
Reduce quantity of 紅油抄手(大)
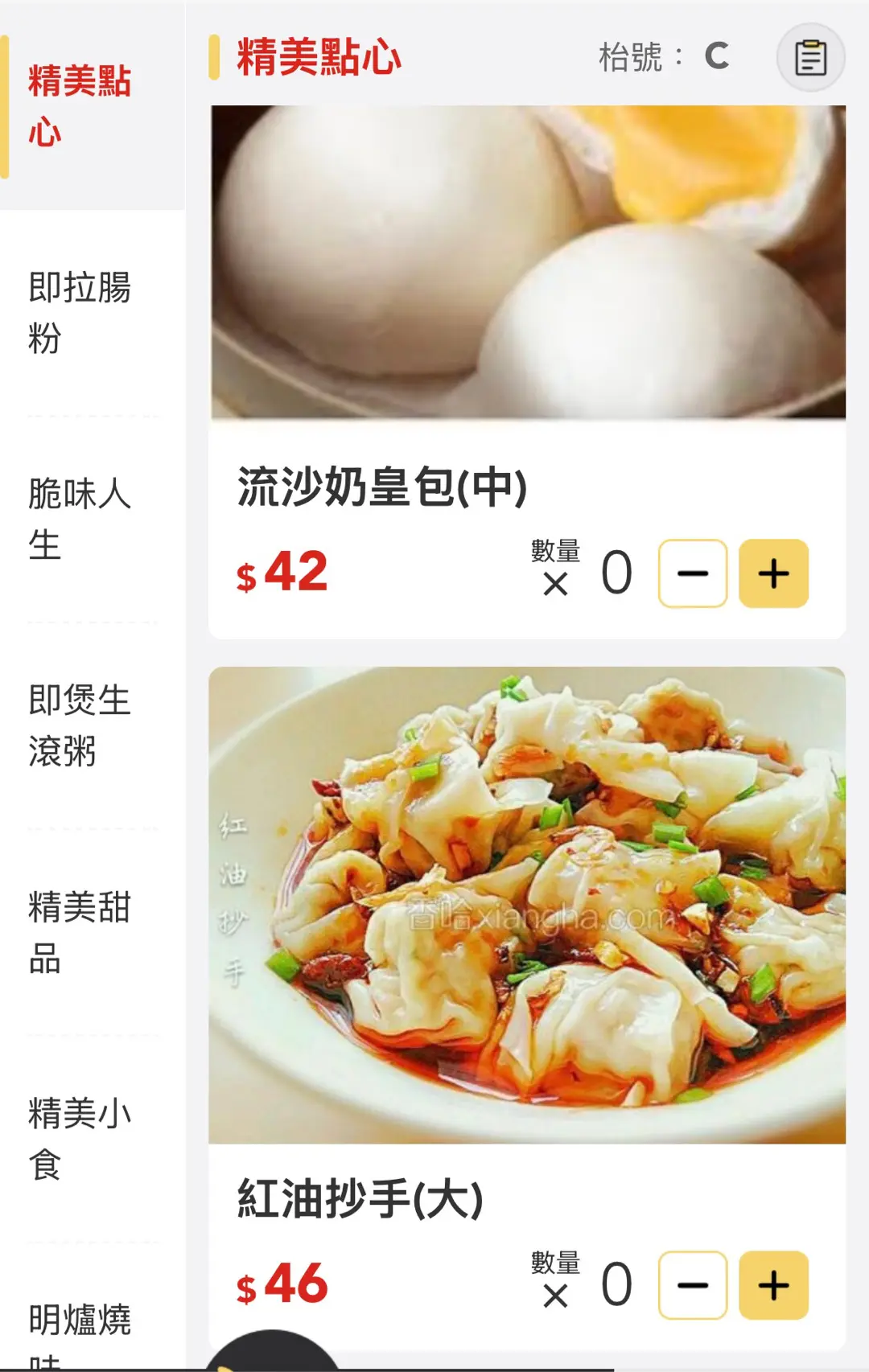693,1285
